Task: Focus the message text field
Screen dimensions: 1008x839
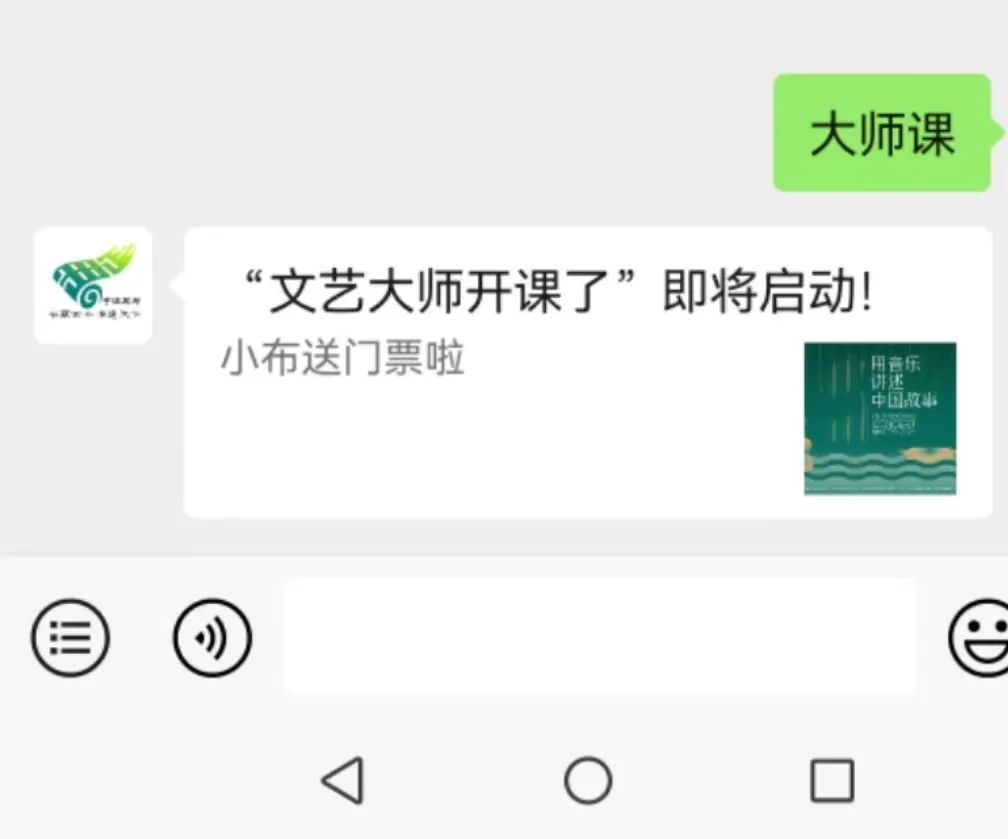Action: [x=600, y=637]
